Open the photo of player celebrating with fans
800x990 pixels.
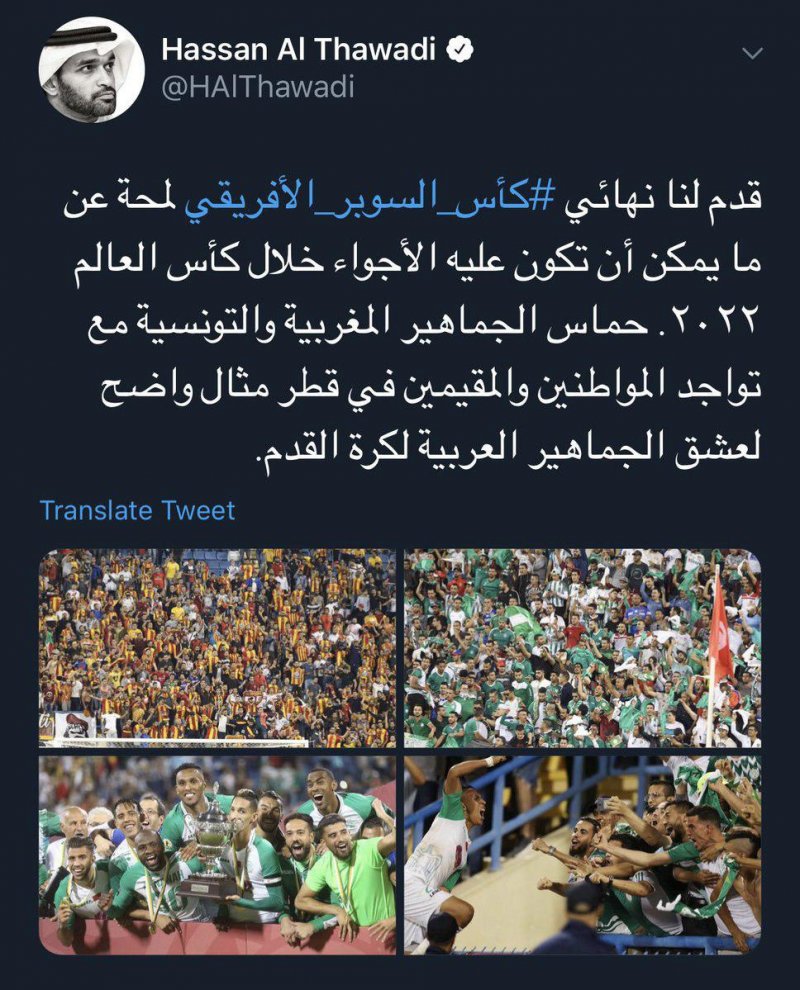click(x=582, y=853)
